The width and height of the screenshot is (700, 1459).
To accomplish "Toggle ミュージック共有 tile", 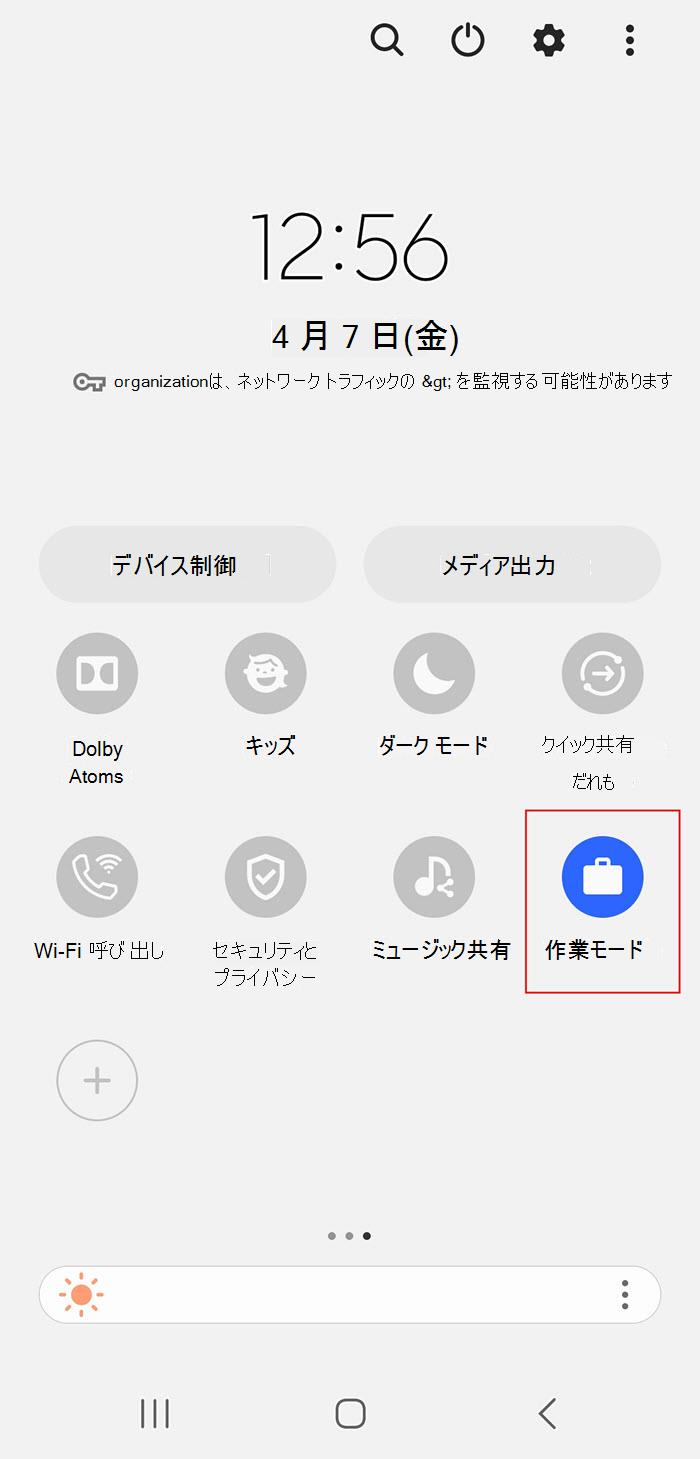I will tap(434, 877).
